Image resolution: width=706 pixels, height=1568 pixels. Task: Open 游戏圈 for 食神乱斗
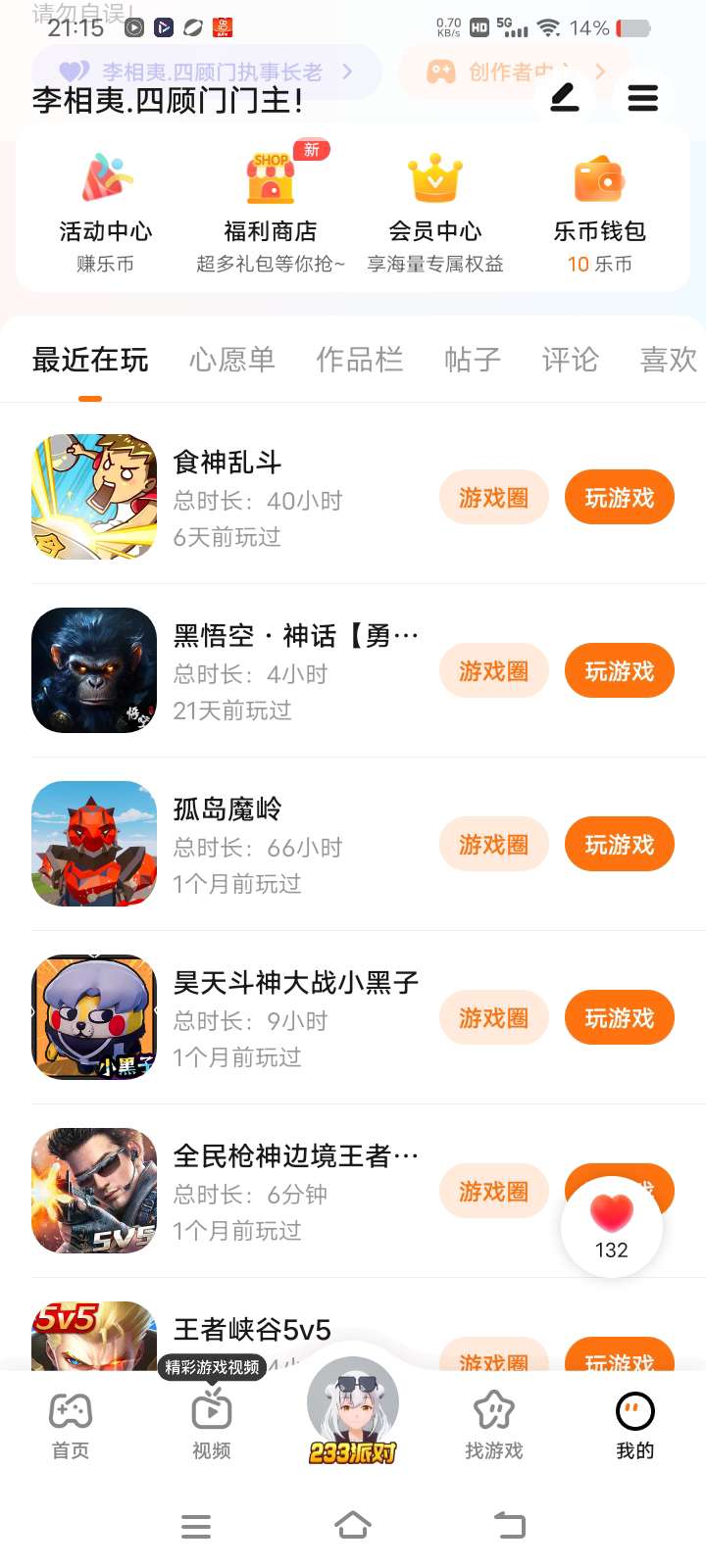[x=493, y=498]
